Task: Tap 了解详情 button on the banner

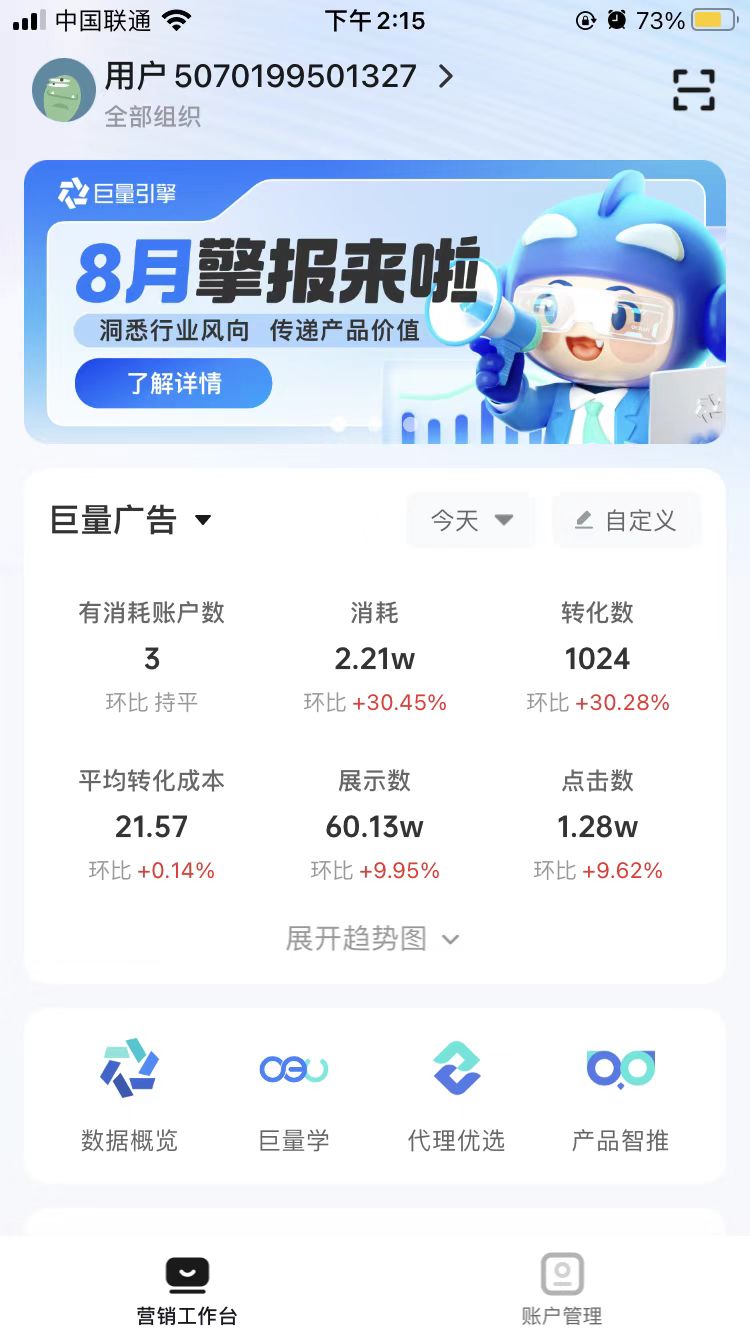Action: [173, 384]
